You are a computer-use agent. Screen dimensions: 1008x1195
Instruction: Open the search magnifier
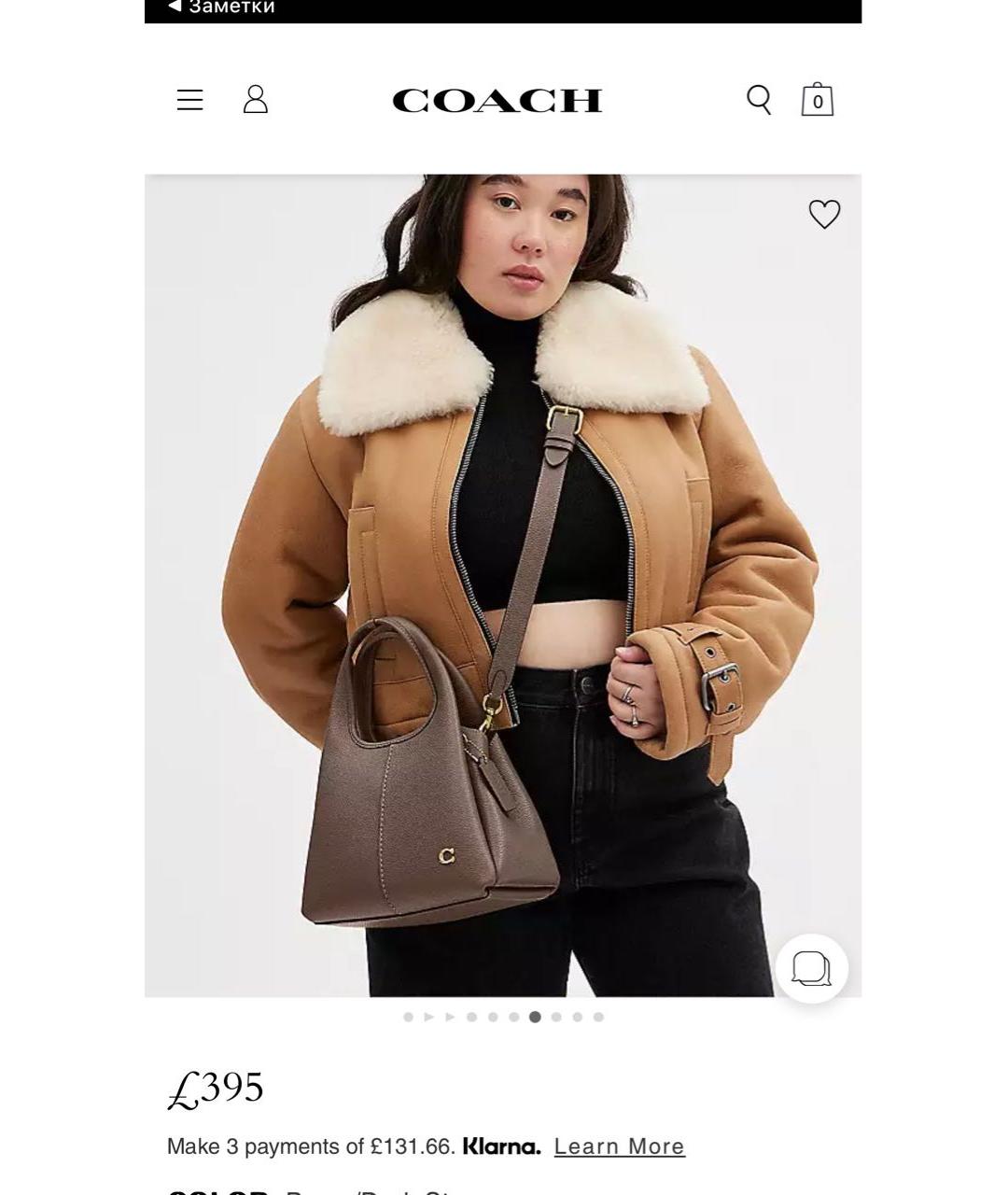(x=759, y=100)
